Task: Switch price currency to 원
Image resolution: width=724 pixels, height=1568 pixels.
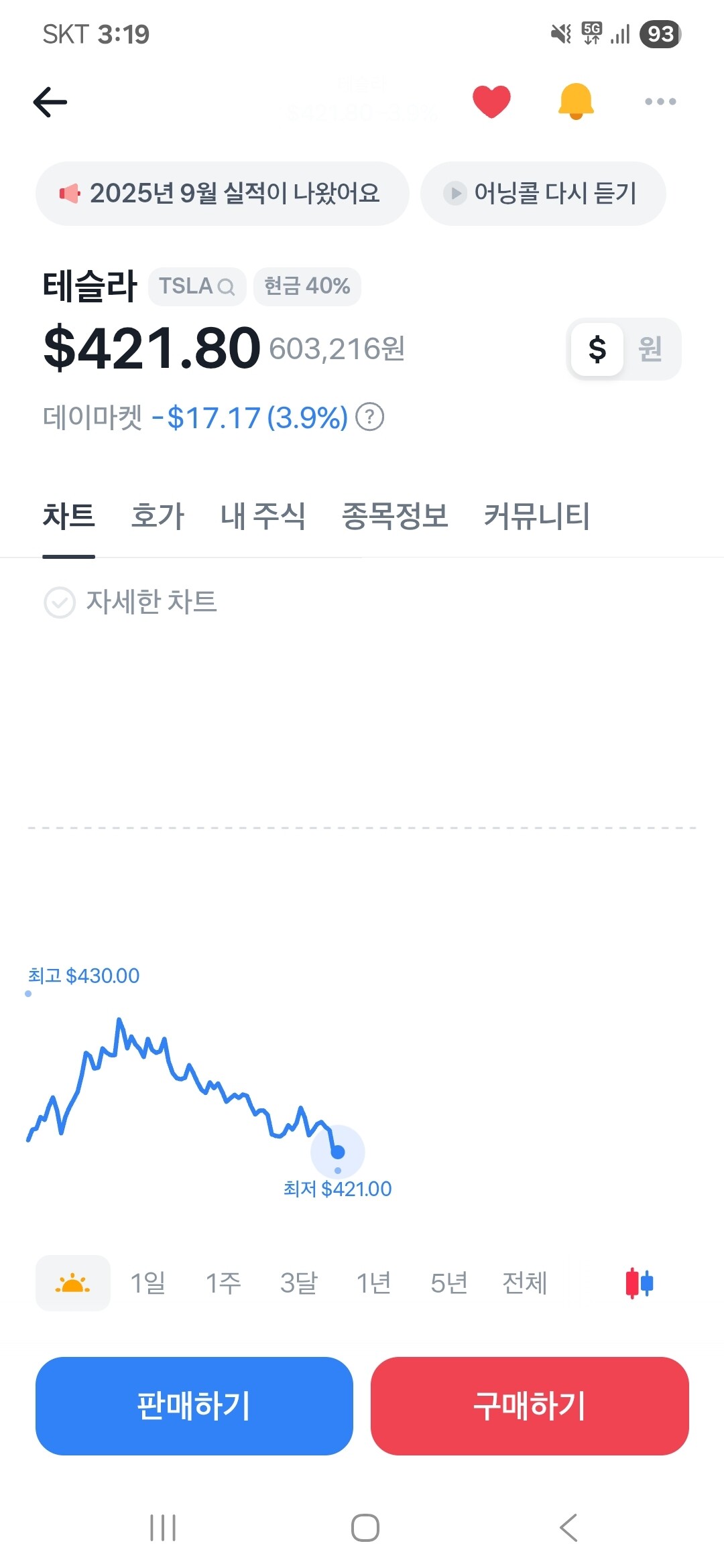Action: point(650,349)
